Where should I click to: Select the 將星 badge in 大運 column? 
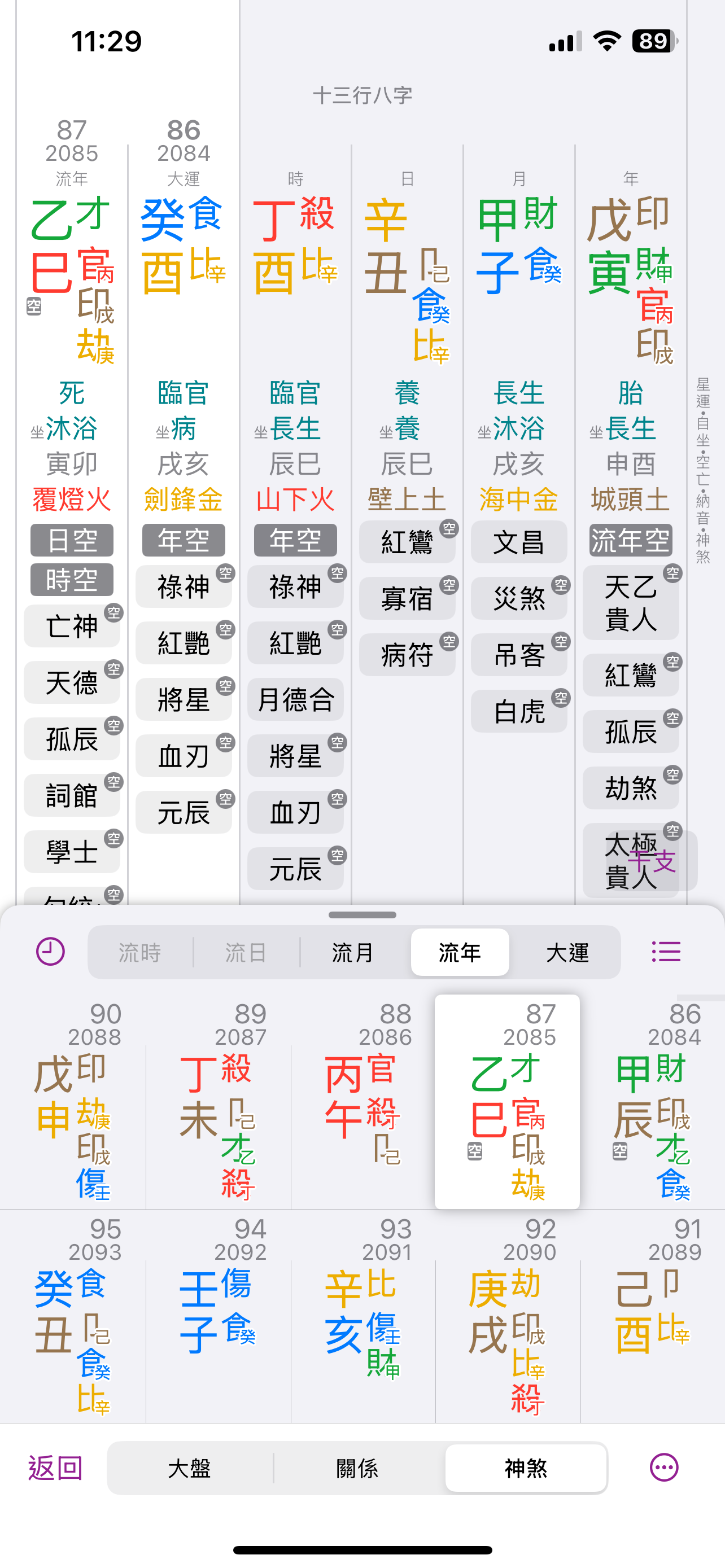[182, 700]
